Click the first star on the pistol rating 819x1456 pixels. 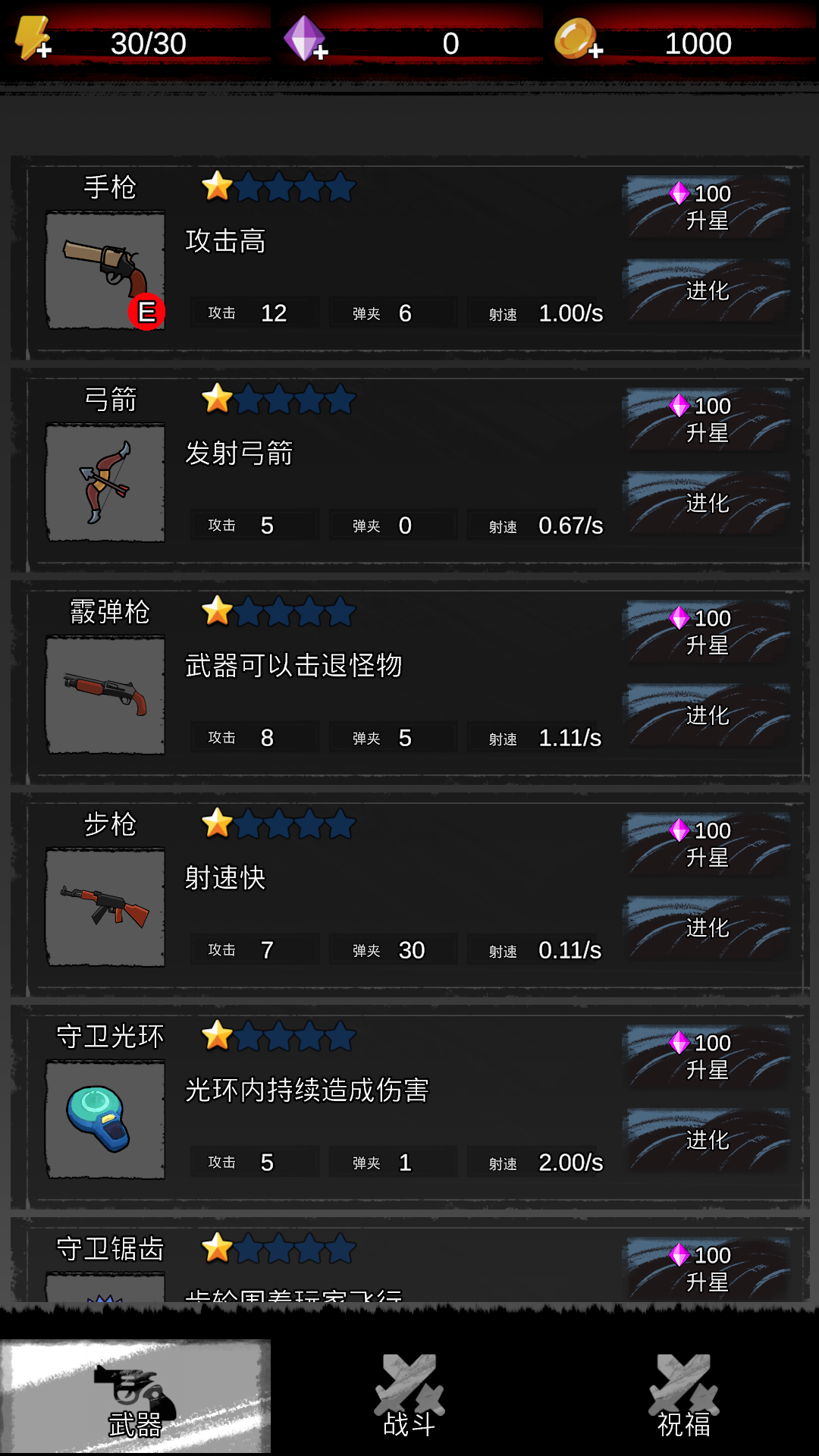coord(218,187)
